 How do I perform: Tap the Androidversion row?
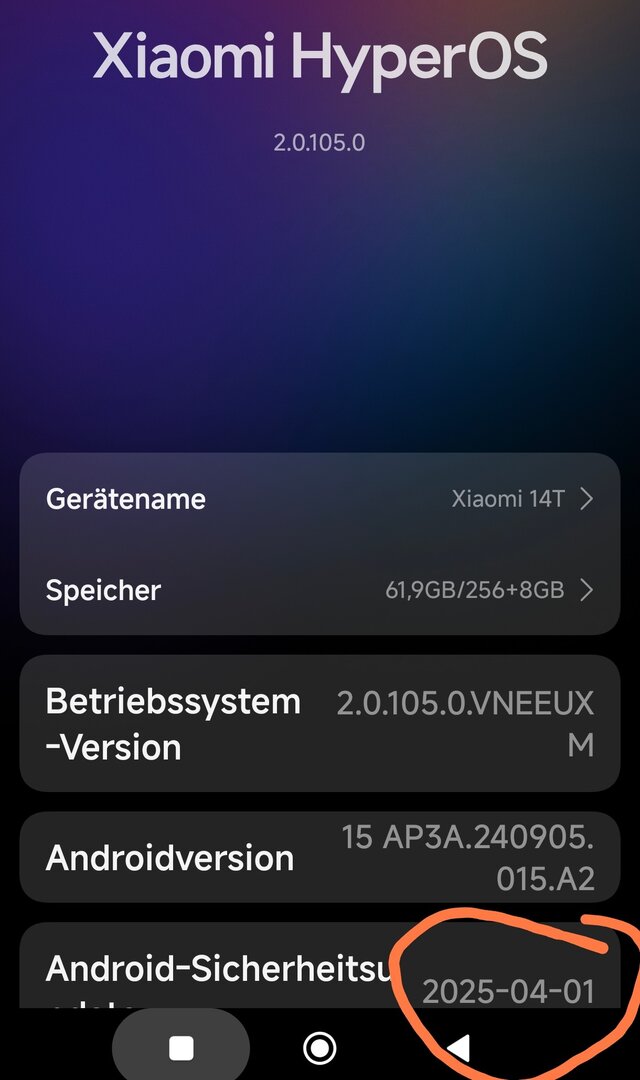pos(320,857)
